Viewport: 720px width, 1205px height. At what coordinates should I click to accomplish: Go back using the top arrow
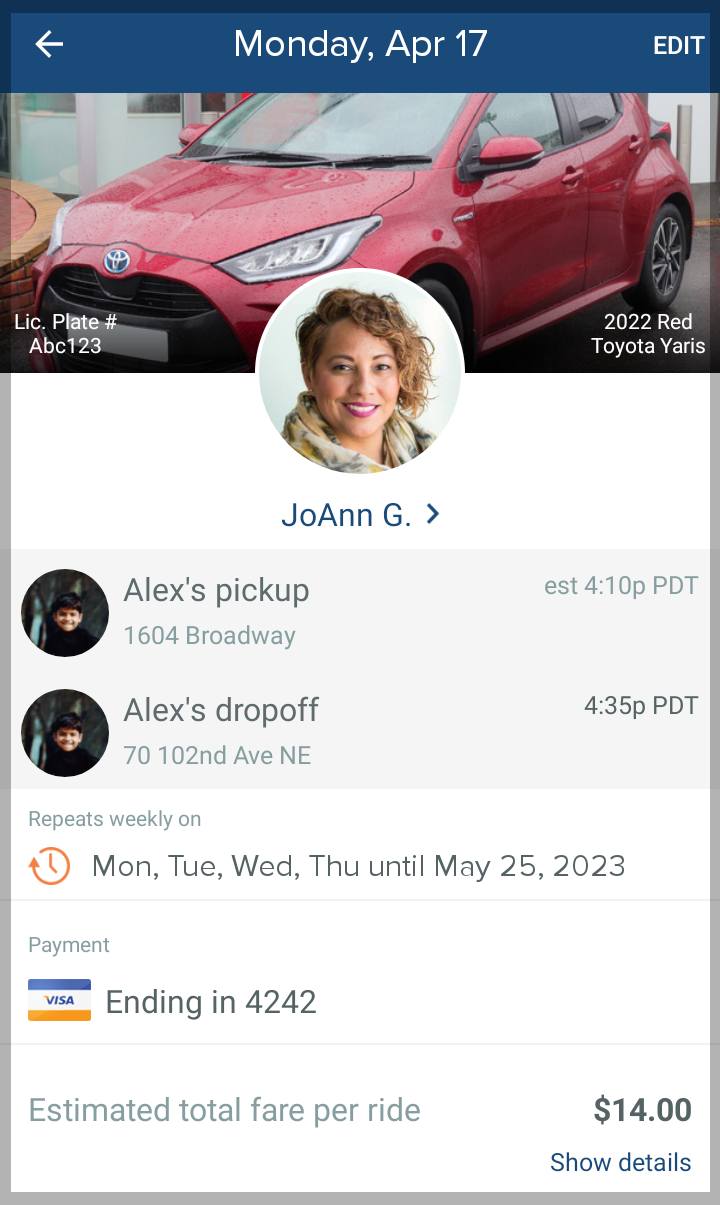(49, 45)
